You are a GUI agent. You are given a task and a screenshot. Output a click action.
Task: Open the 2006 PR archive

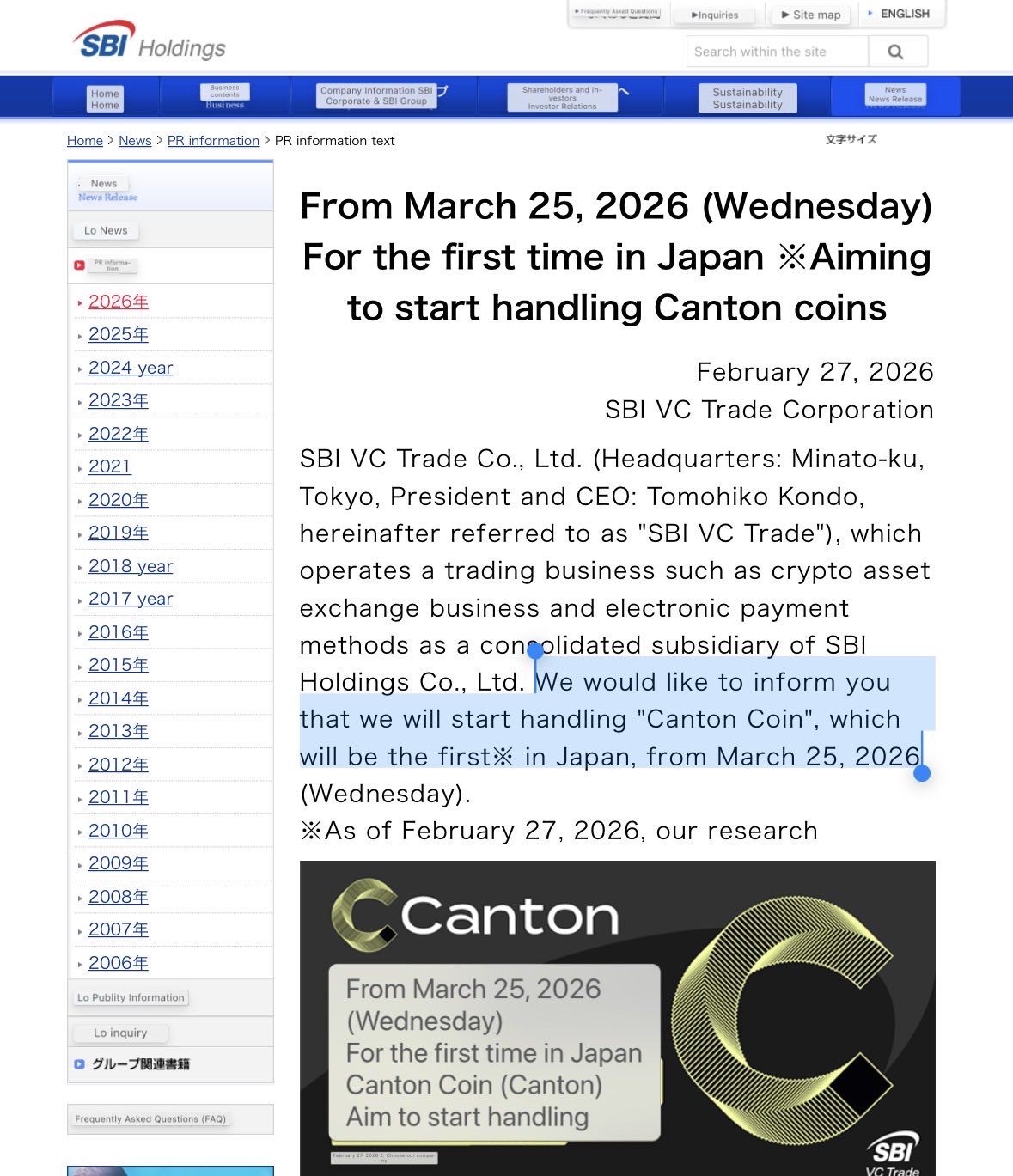(119, 963)
